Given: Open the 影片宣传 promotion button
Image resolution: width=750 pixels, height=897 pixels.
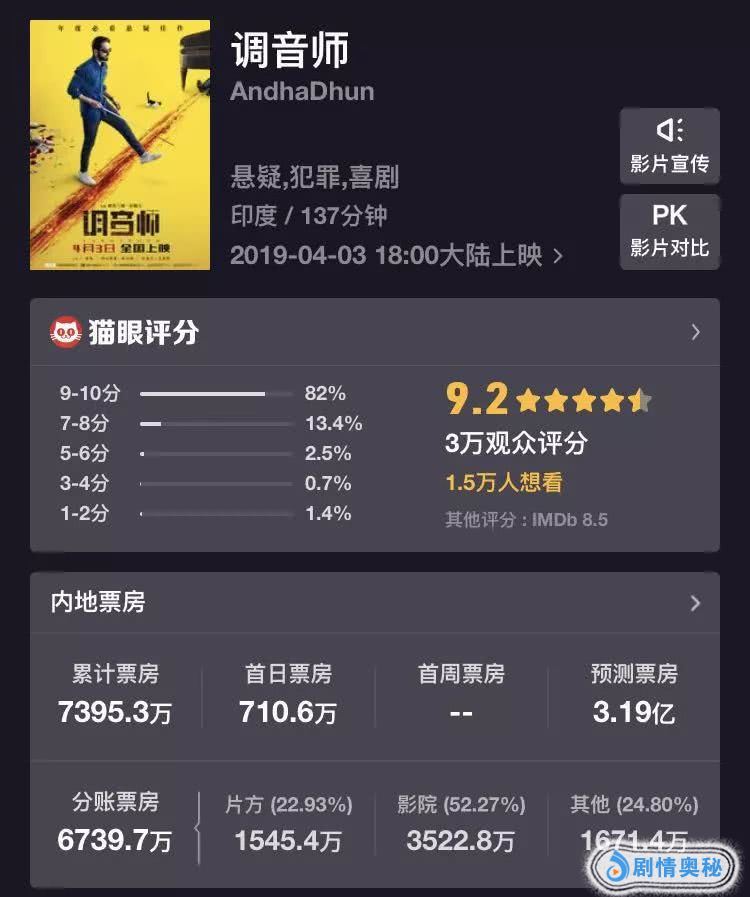Looking at the screenshot, I should pos(669,146).
